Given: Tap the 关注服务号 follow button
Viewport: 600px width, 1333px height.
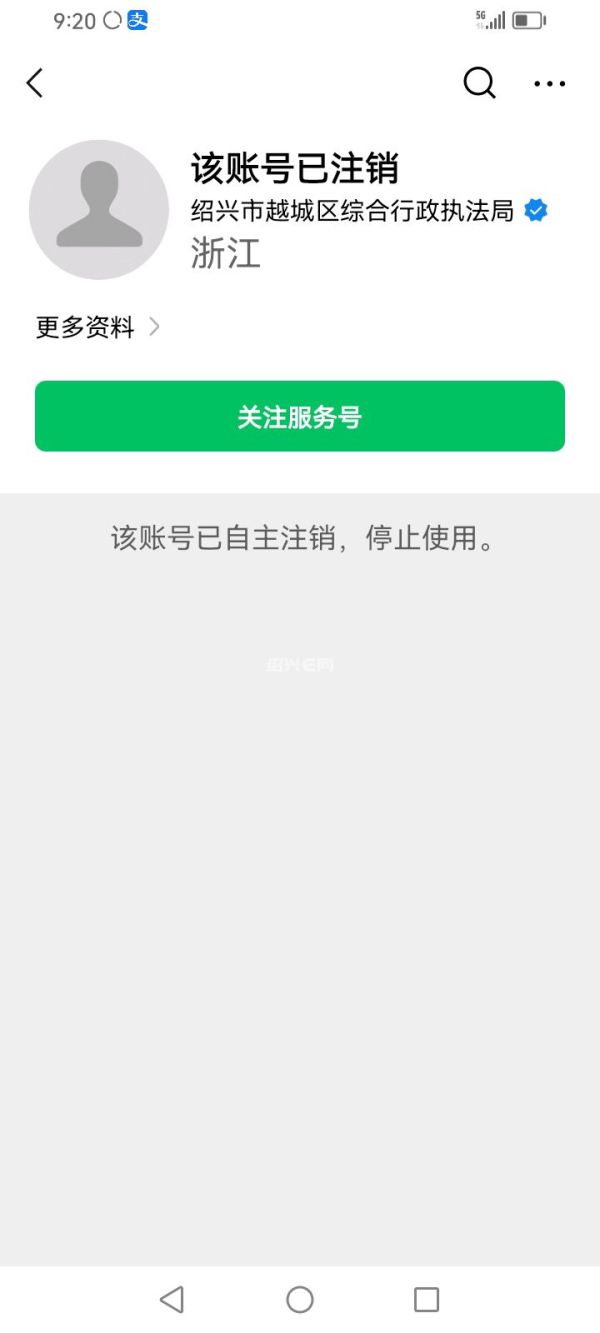Looking at the screenshot, I should (x=300, y=416).
